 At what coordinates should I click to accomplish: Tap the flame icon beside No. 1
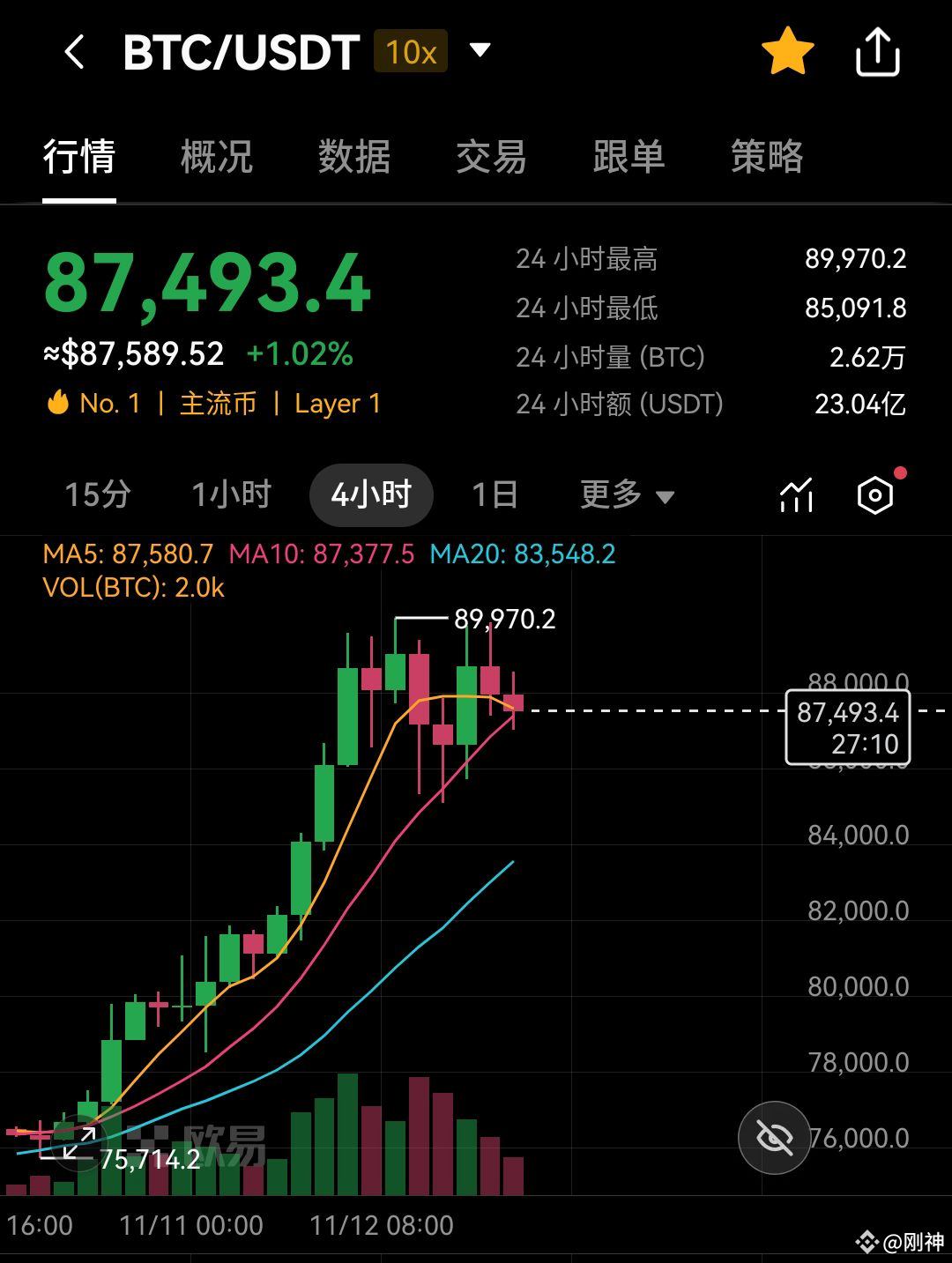[56, 403]
